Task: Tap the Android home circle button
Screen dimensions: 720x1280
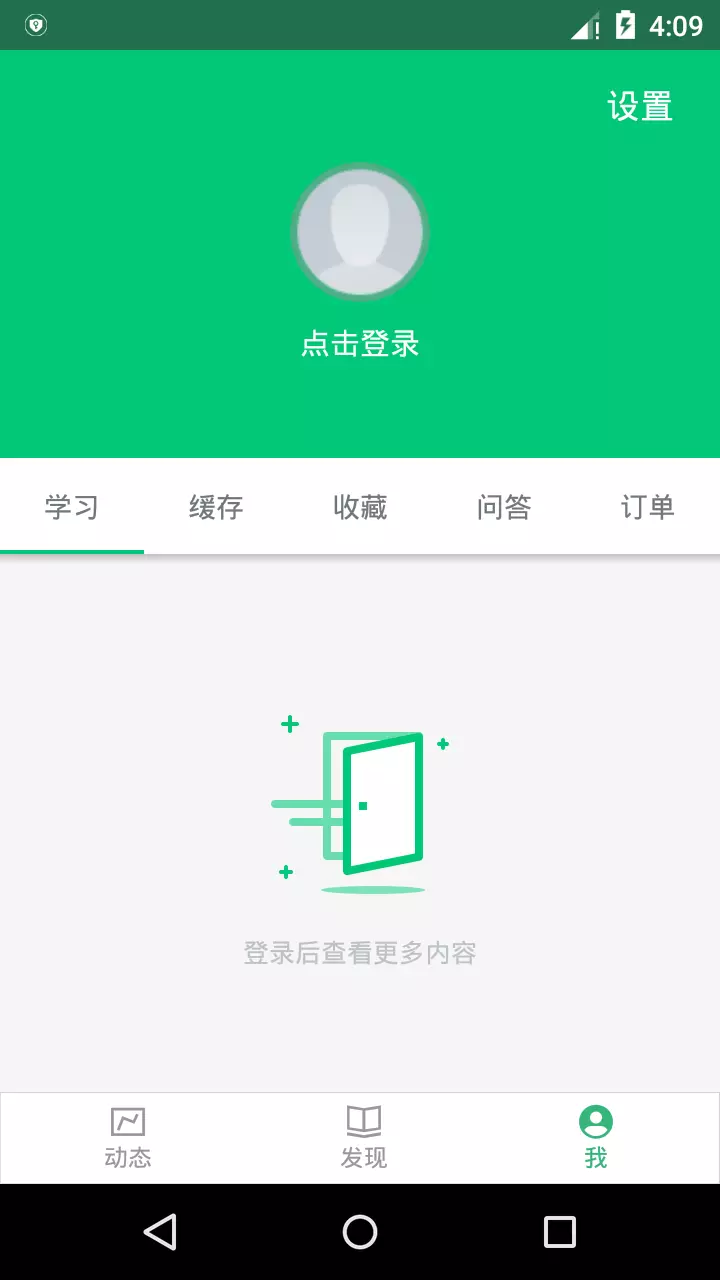Action: 360,1232
